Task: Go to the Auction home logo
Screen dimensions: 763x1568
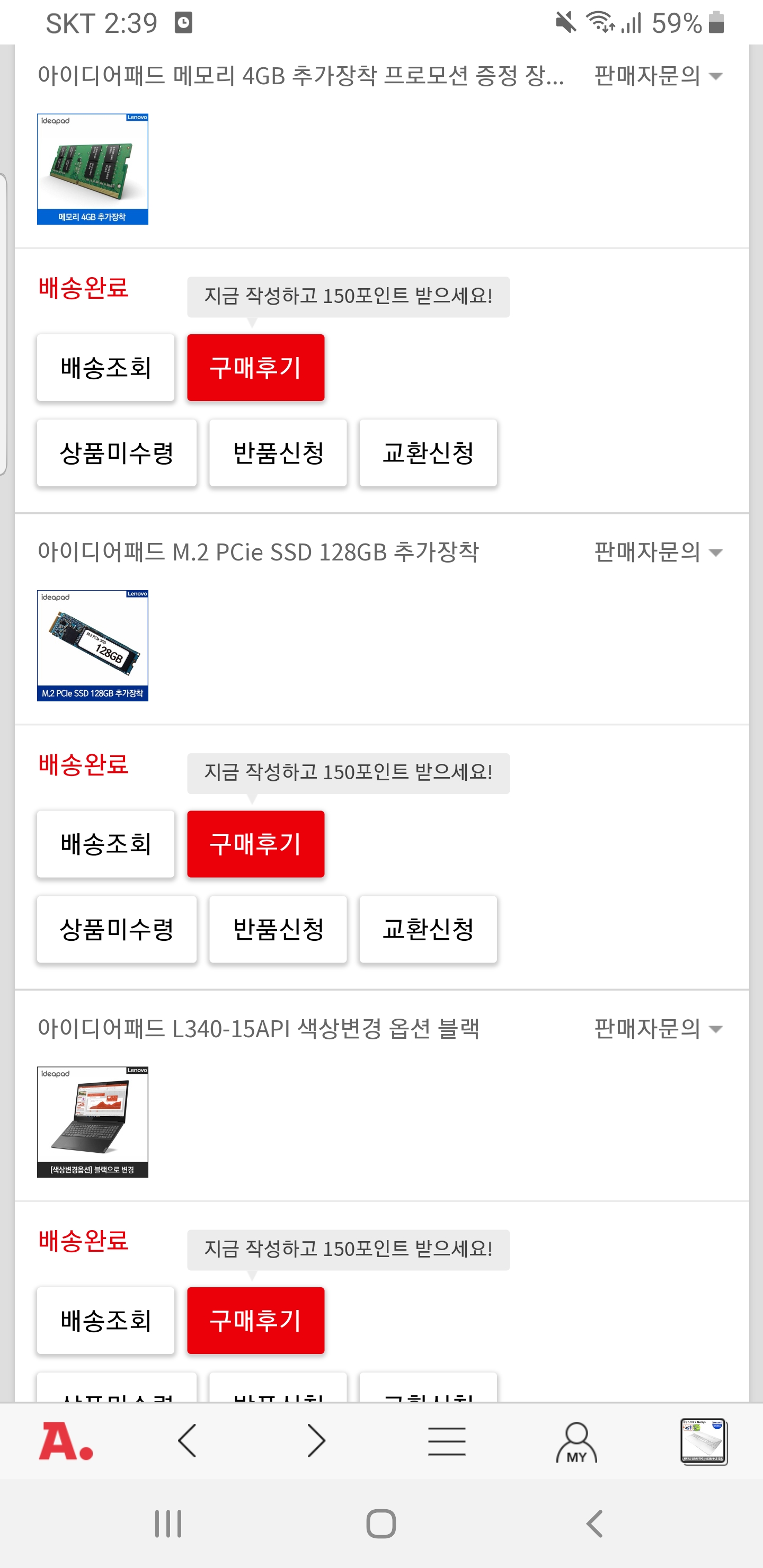Action: tap(66, 1441)
